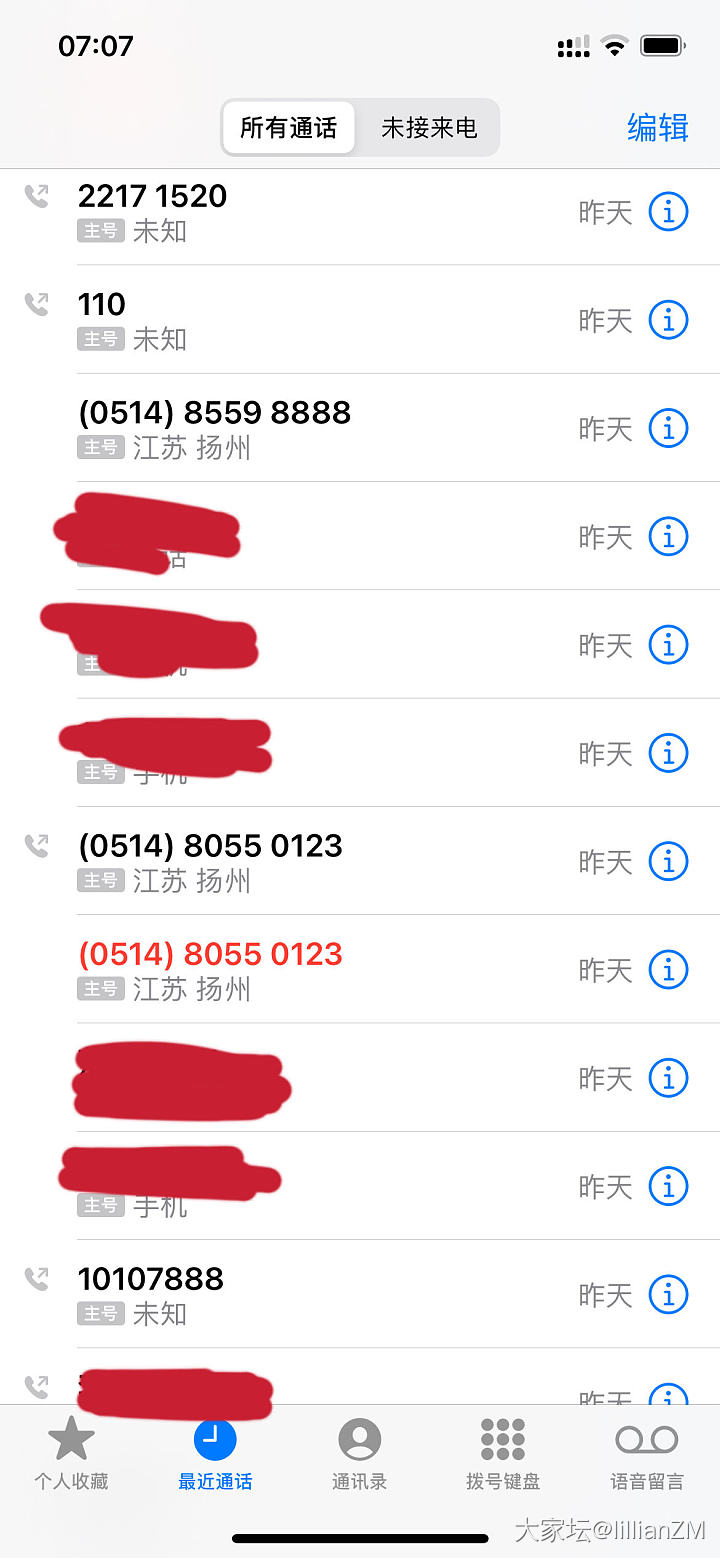Select the 所有通话 segment
This screenshot has width=720, height=1558.
click(289, 128)
